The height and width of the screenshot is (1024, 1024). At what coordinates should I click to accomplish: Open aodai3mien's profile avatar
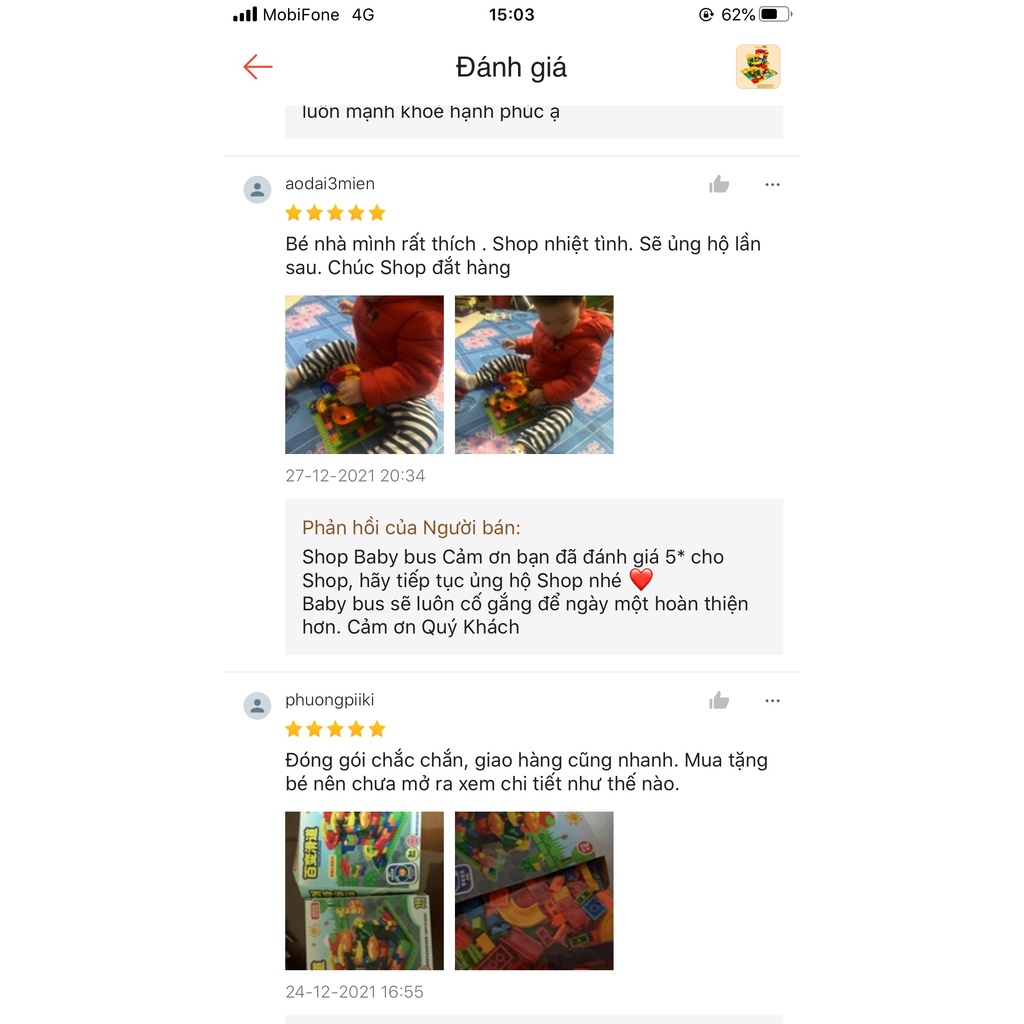click(x=258, y=190)
